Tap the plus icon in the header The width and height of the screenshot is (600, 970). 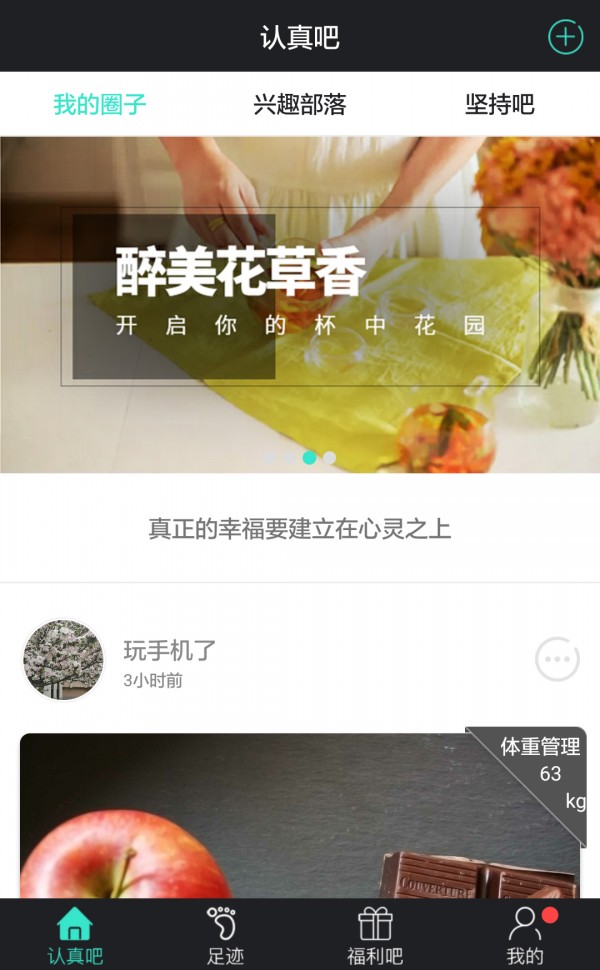coord(565,37)
